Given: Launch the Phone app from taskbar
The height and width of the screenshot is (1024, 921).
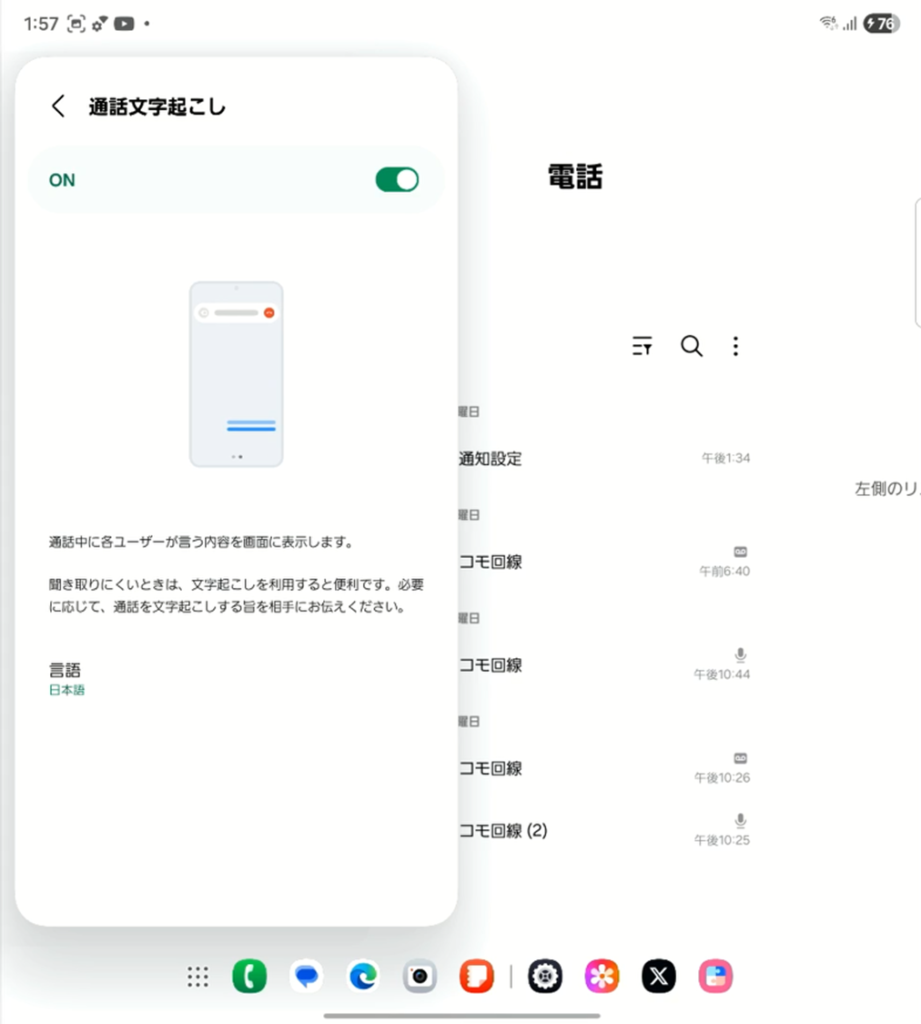Looking at the screenshot, I should (x=249, y=977).
